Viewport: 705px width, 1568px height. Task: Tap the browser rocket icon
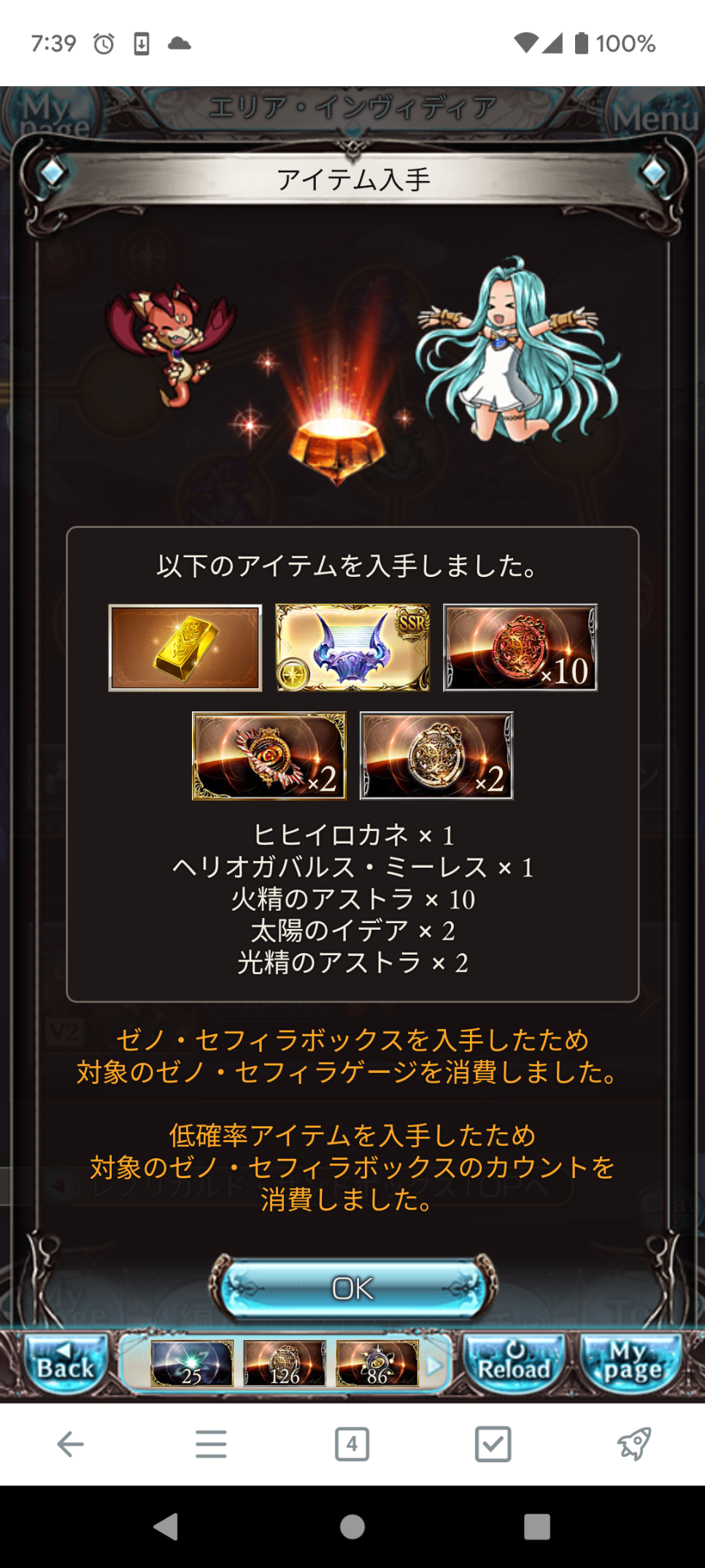(633, 1444)
